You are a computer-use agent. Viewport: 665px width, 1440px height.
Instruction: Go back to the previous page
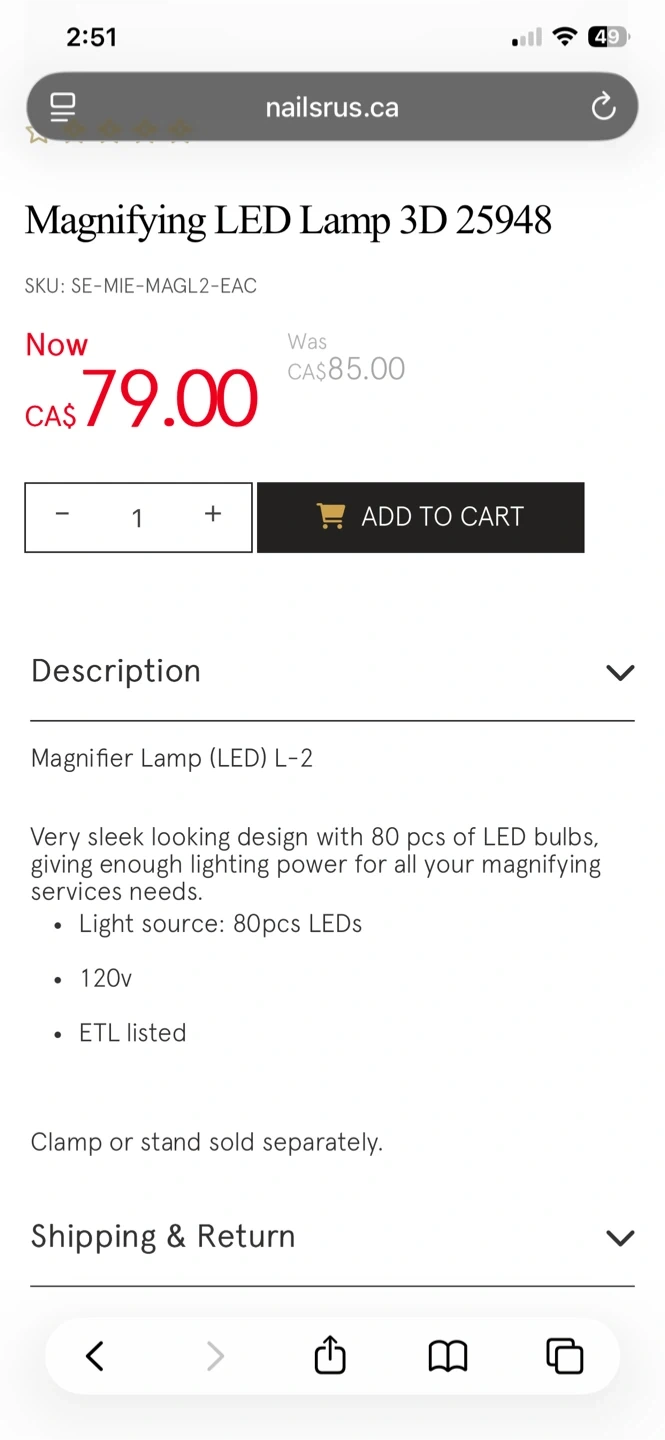tap(95, 1356)
